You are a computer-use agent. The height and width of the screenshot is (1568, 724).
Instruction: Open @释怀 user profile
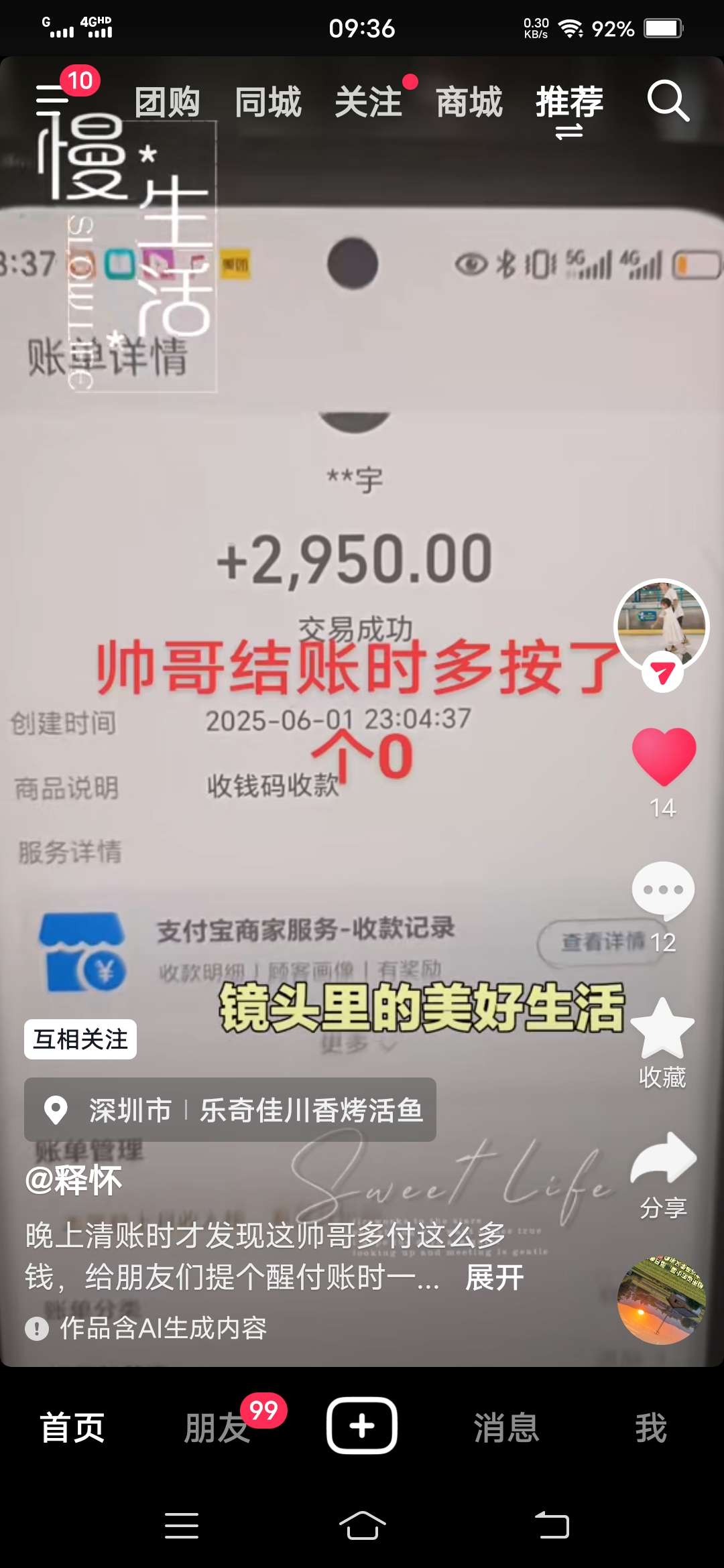point(74,1181)
